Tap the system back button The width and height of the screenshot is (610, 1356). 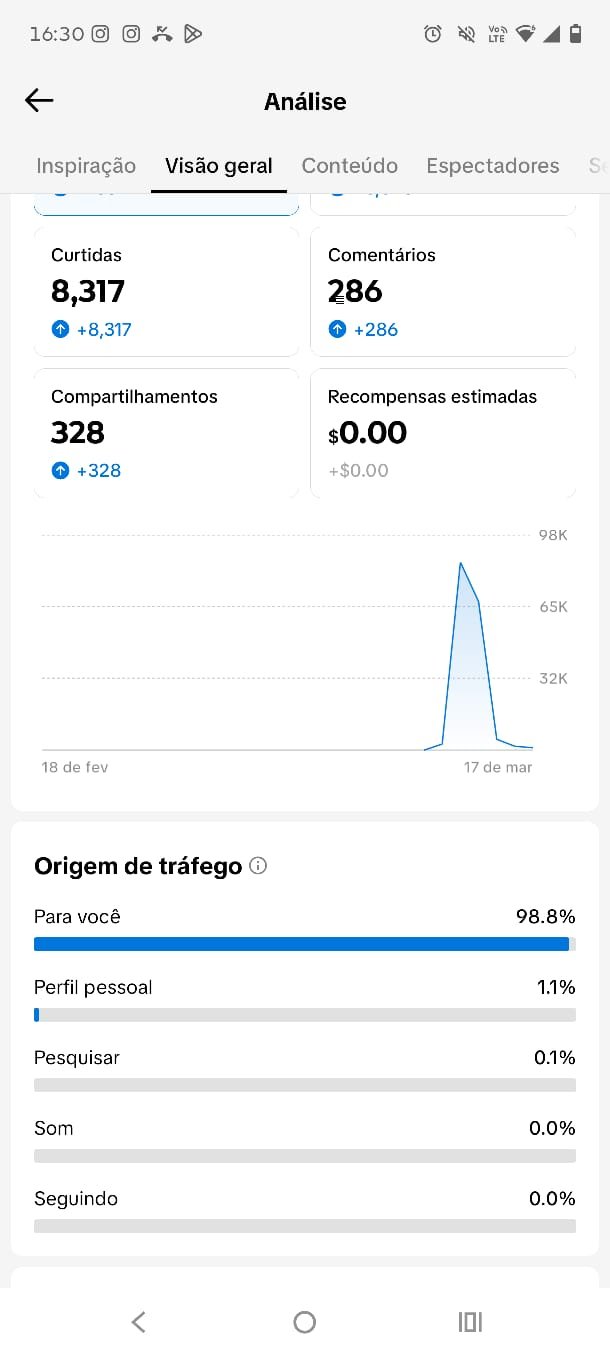[x=139, y=1322]
